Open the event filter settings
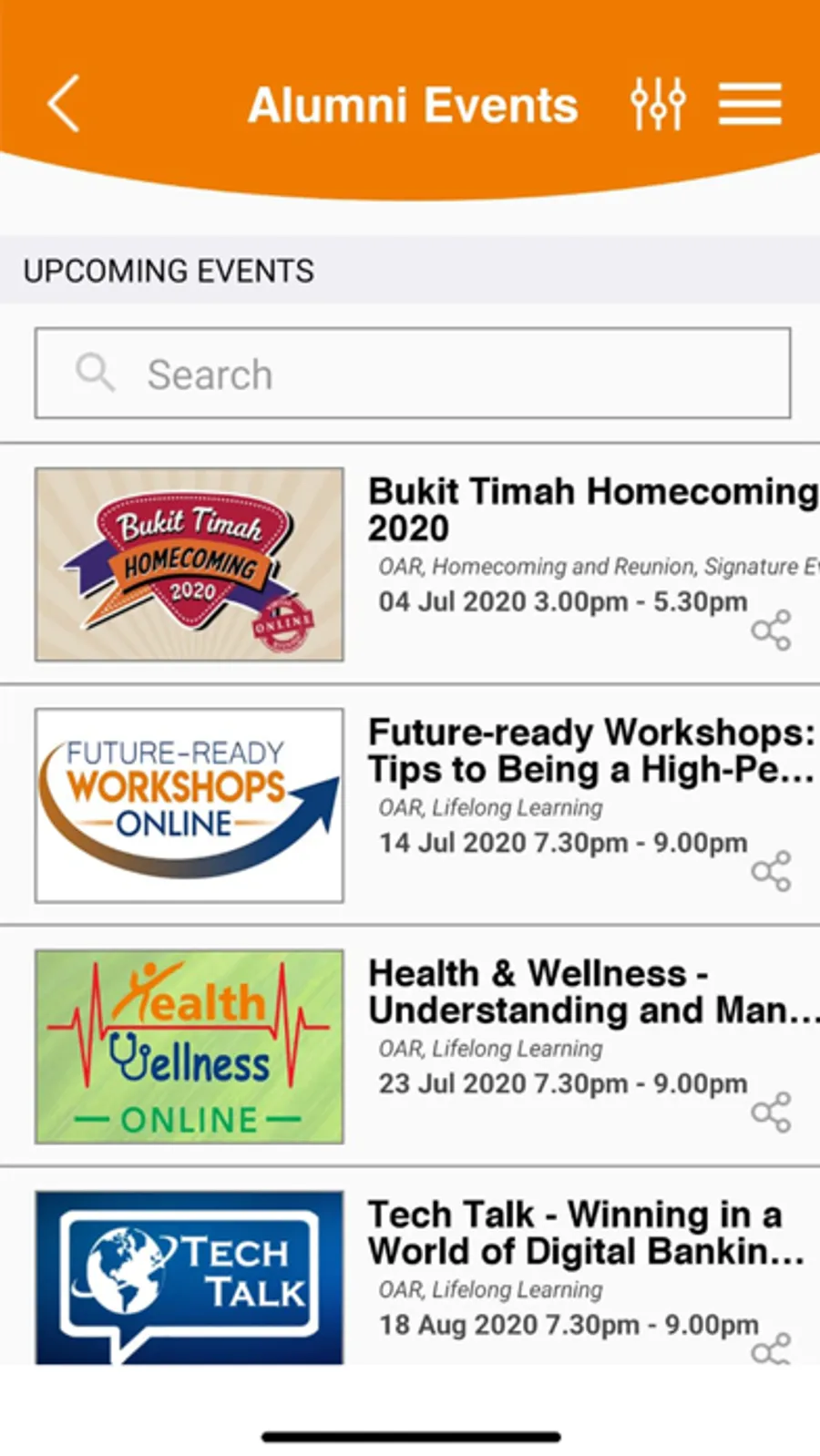This screenshot has width=820, height=1456. (658, 104)
